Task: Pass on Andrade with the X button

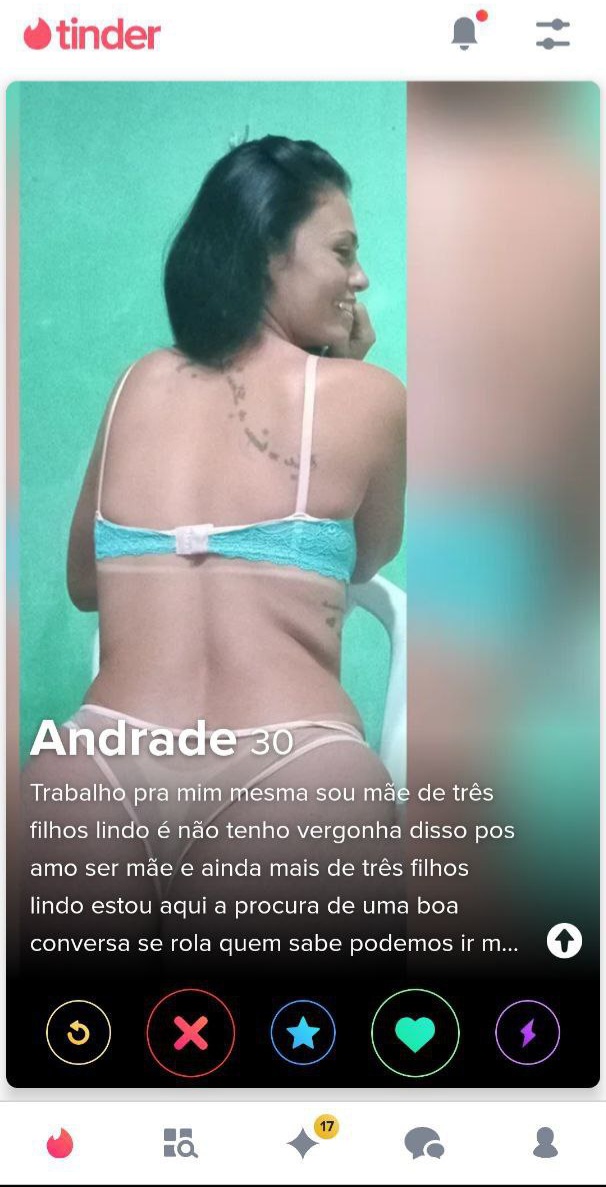Action: (190, 1033)
